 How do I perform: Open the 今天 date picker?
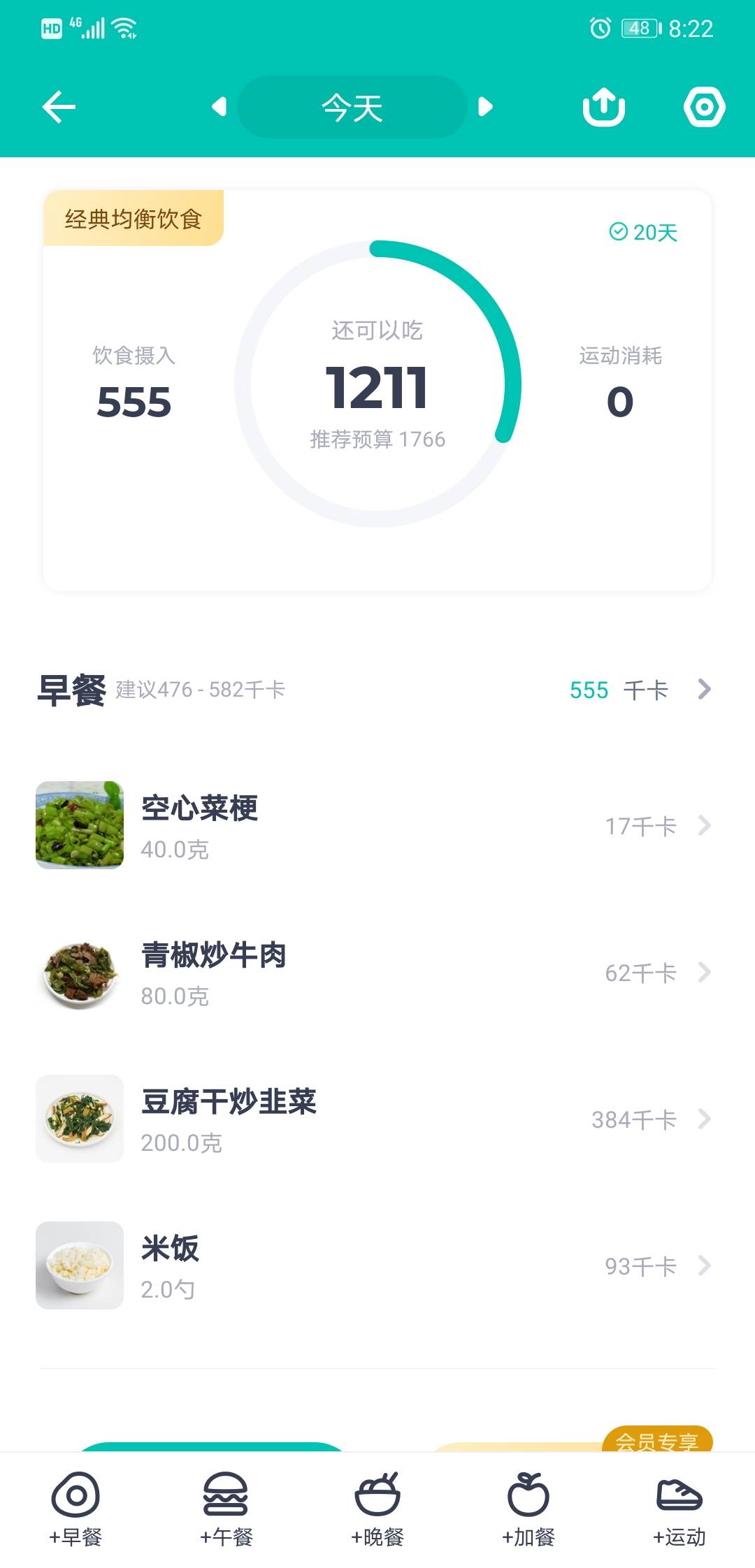coord(352,107)
